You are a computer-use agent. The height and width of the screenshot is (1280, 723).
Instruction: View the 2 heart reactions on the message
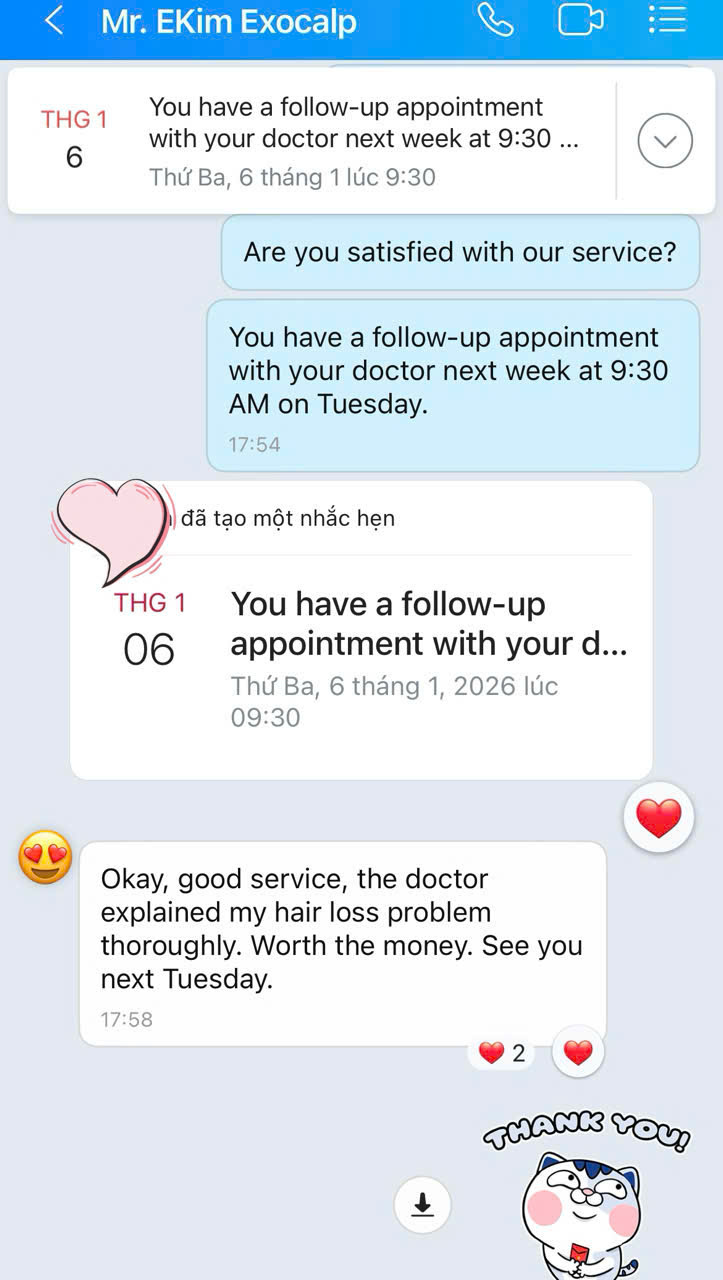tap(502, 1052)
